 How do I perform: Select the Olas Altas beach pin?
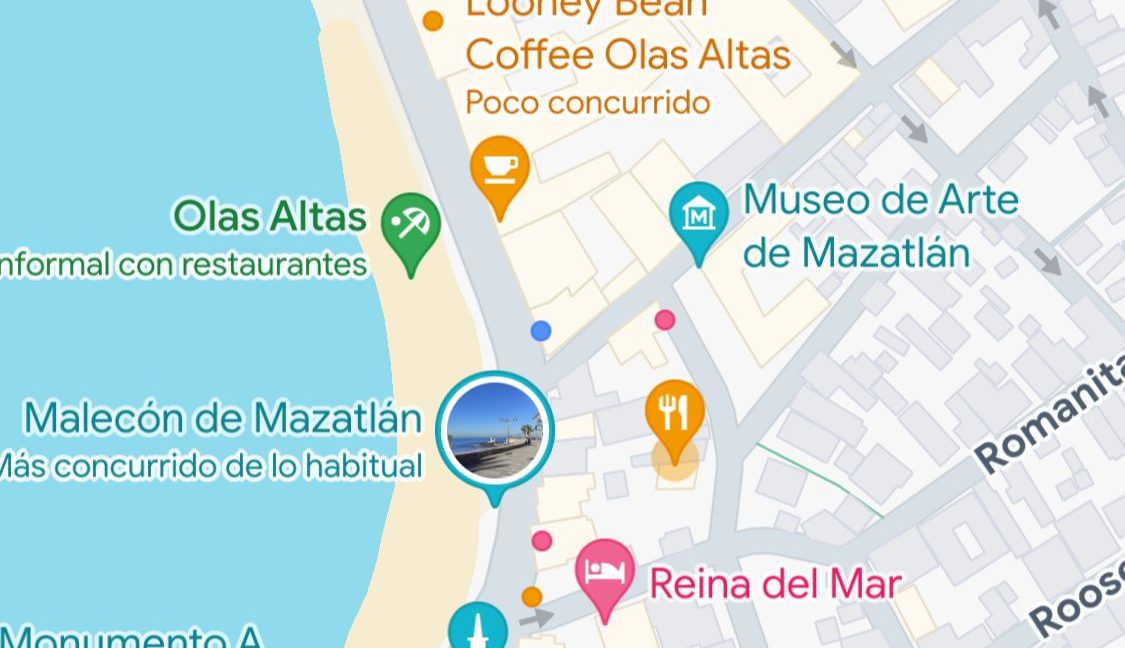pos(411,226)
